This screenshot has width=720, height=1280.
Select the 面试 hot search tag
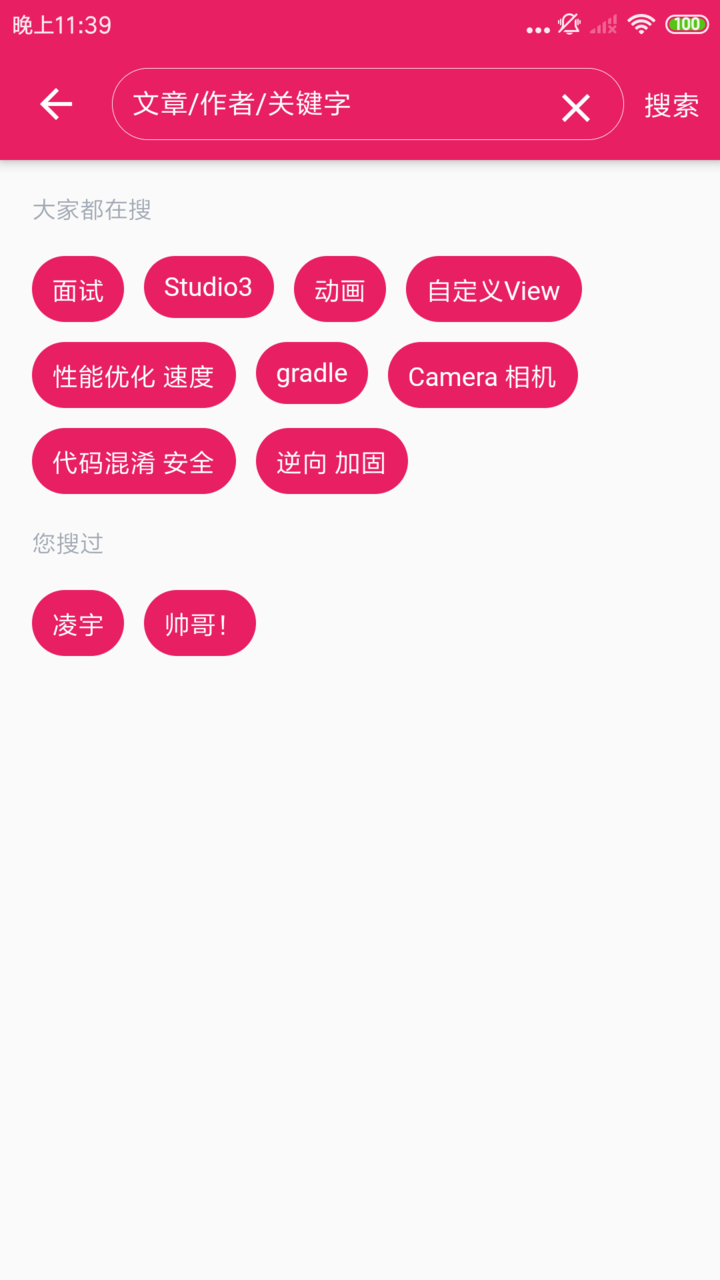78,289
